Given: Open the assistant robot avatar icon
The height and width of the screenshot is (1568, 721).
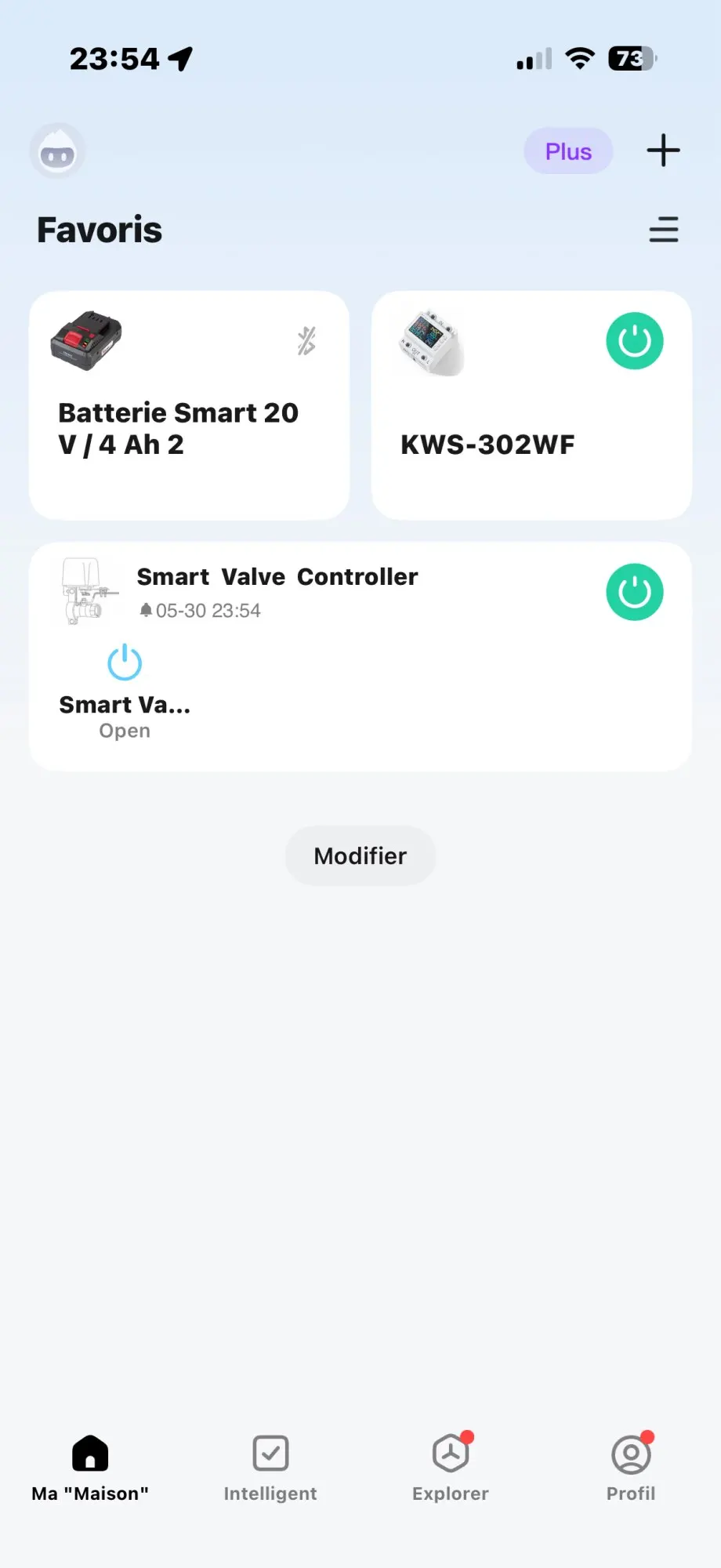Looking at the screenshot, I should [x=57, y=151].
